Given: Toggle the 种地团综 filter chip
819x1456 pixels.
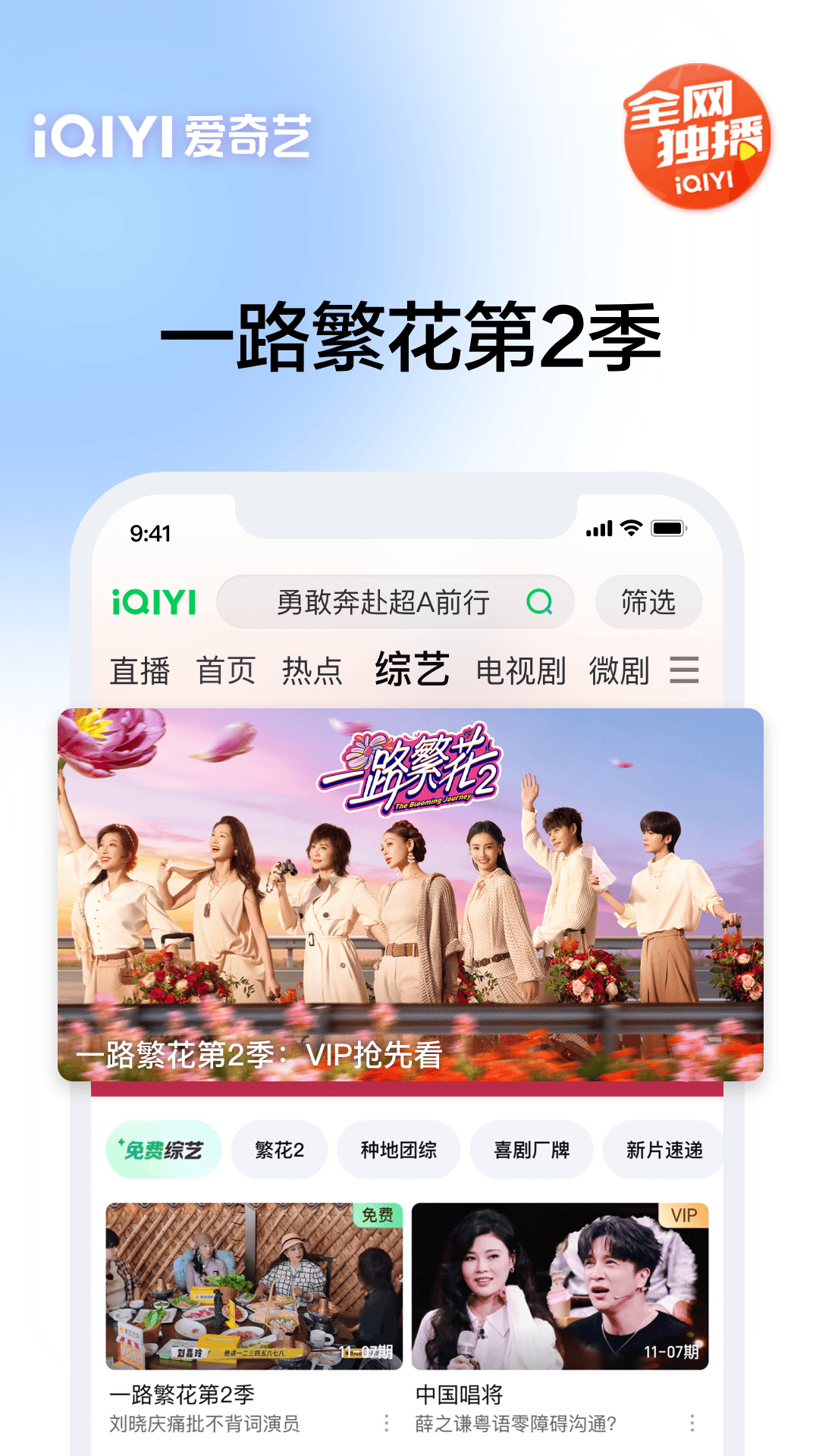Looking at the screenshot, I should pos(400,1150).
